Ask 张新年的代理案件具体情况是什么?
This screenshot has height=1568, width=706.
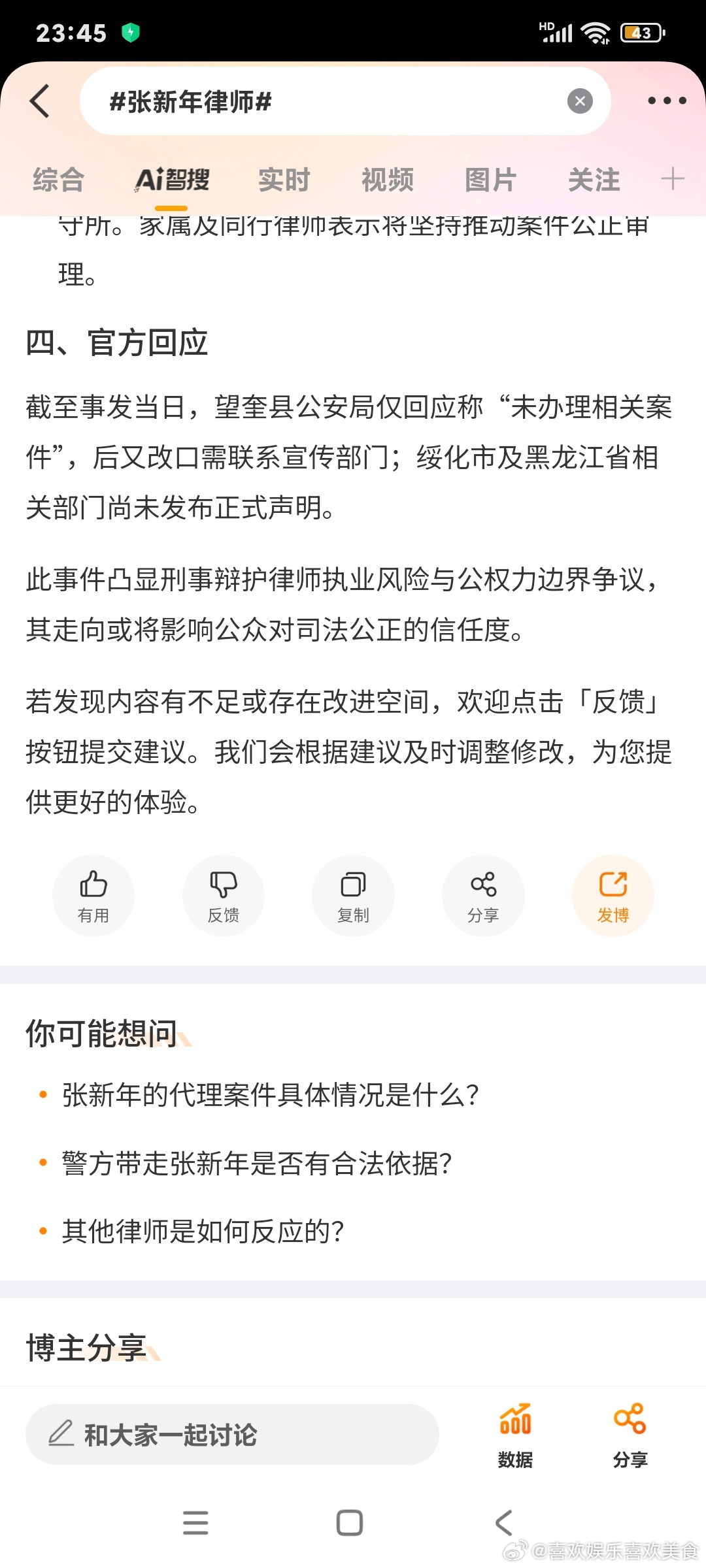pyautogui.click(x=271, y=1095)
